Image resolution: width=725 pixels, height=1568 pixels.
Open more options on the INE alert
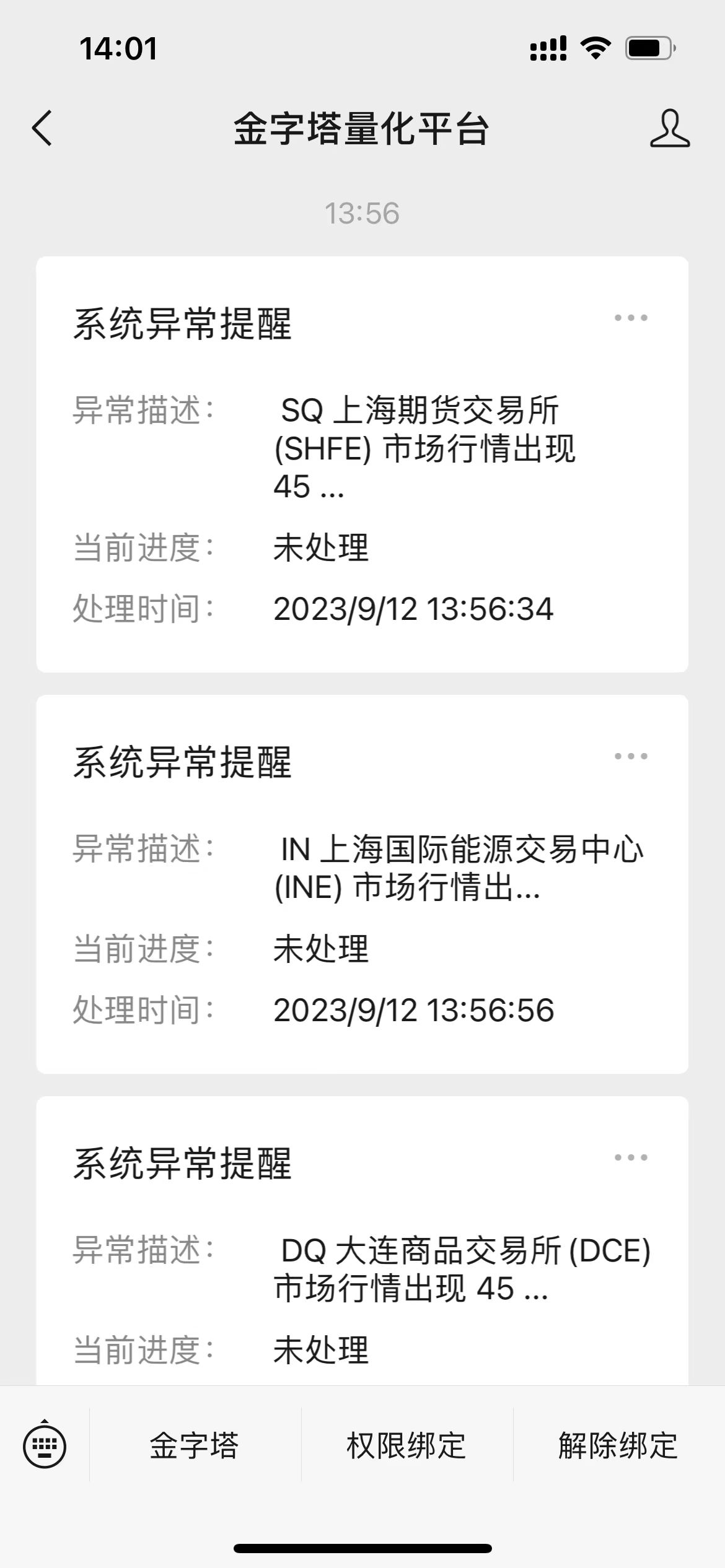click(x=631, y=756)
